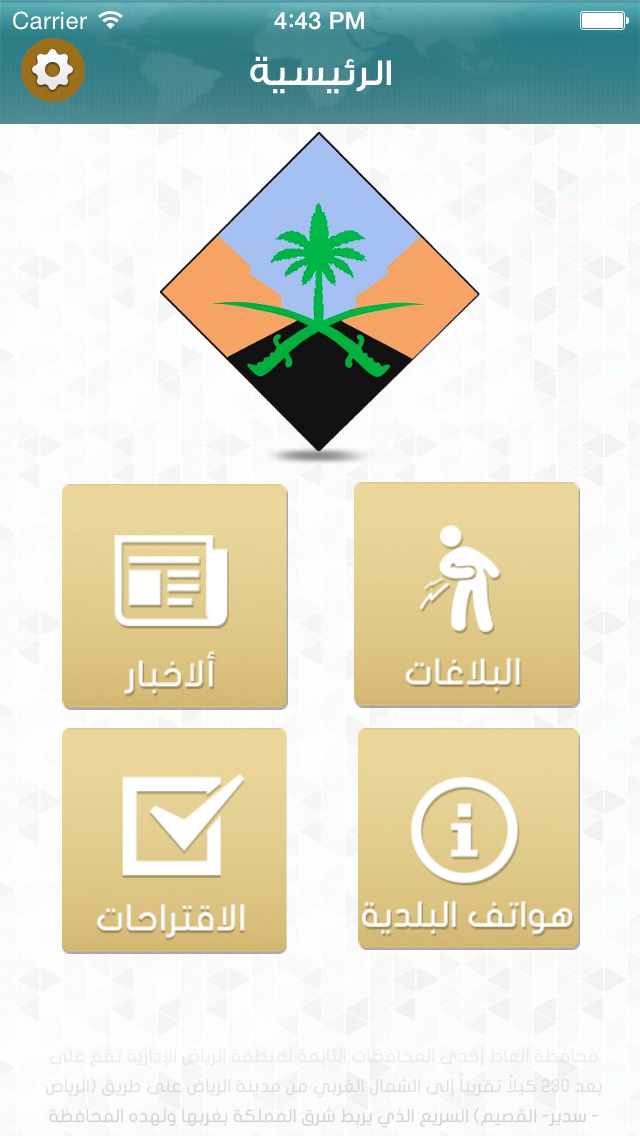Viewport: 640px width, 1136px height.
Task: Open the الاخبار news tile
Action: click(175, 596)
